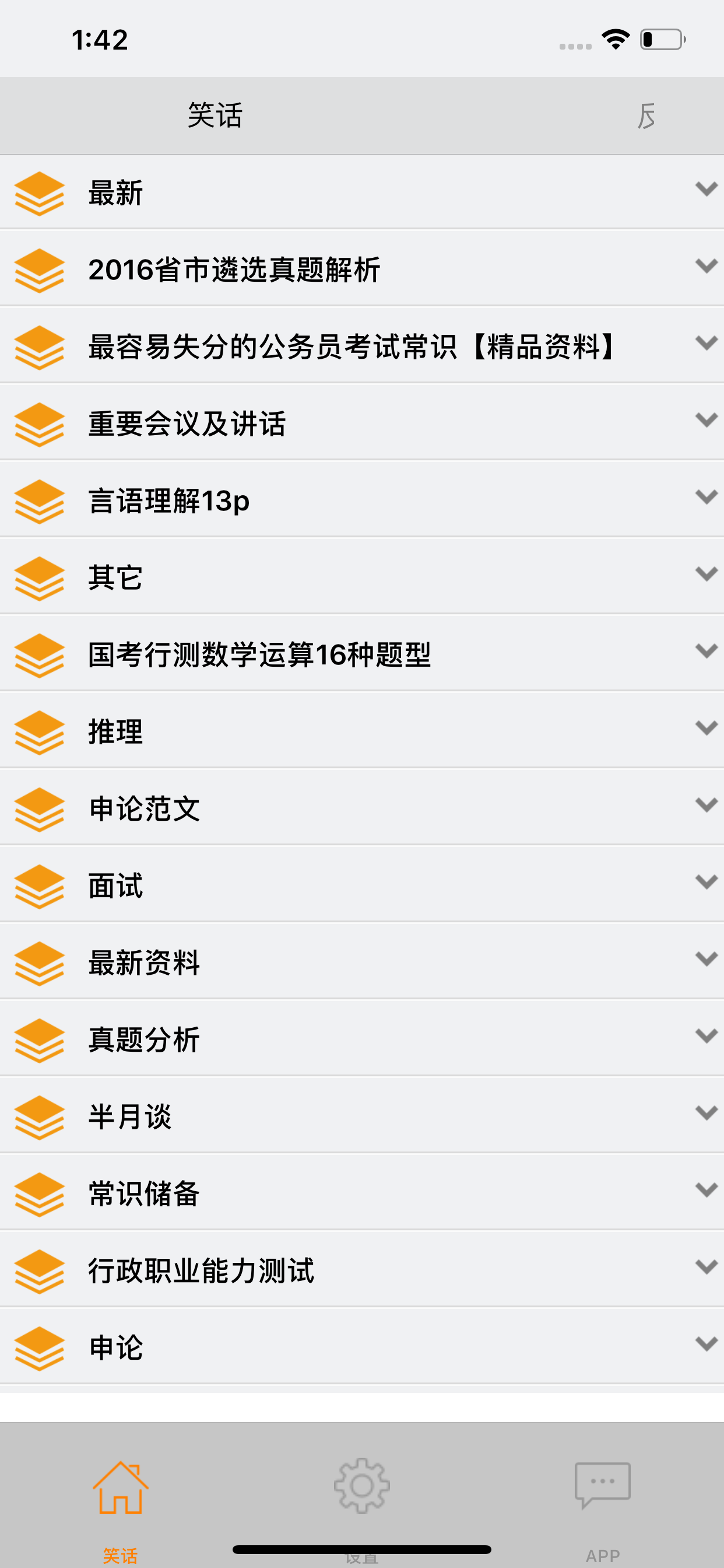Click the stack icon beside 言语理解13p
Viewport: 724px width, 1568px height.
coord(40,502)
